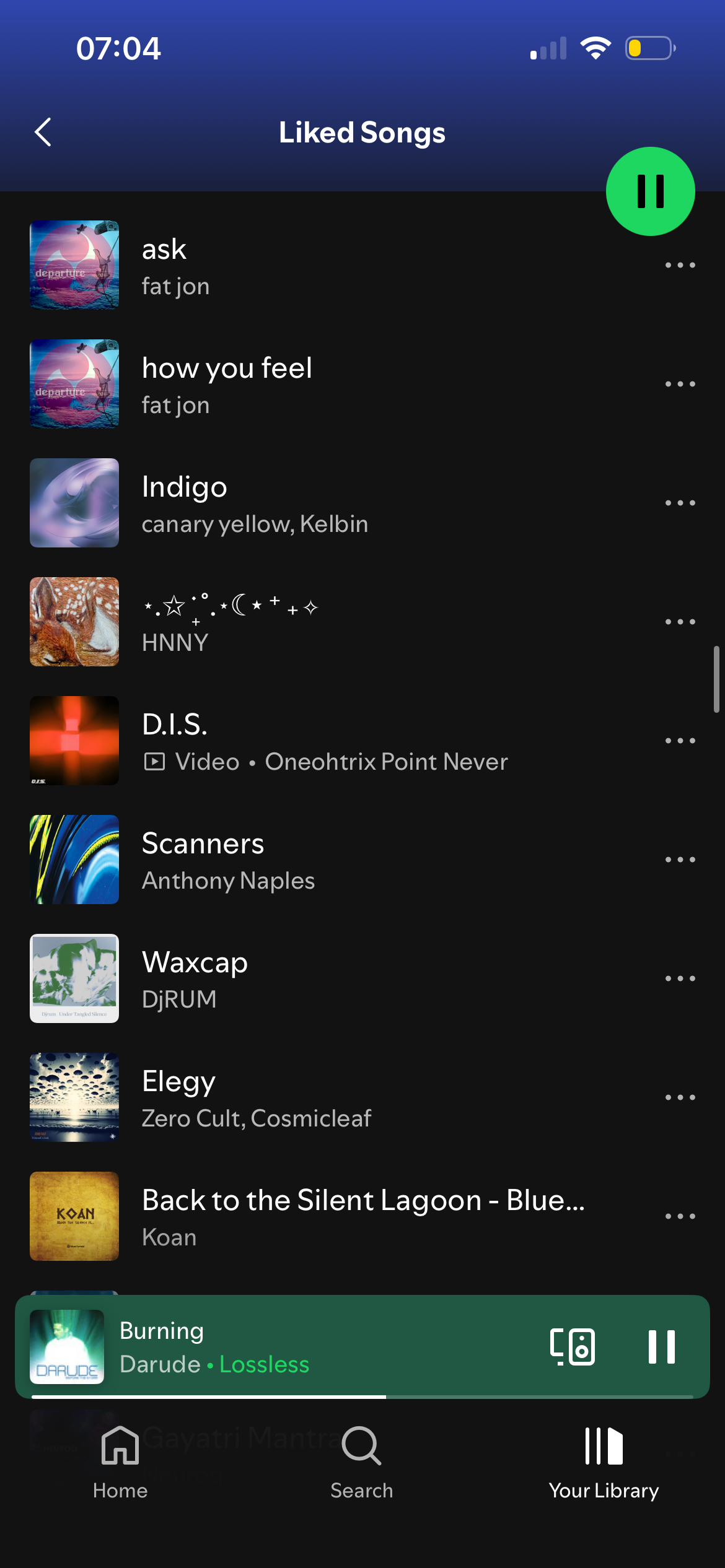Open the now playing bar for 'Burning'
The height and width of the screenshot is (1568, 725).
310,1347
